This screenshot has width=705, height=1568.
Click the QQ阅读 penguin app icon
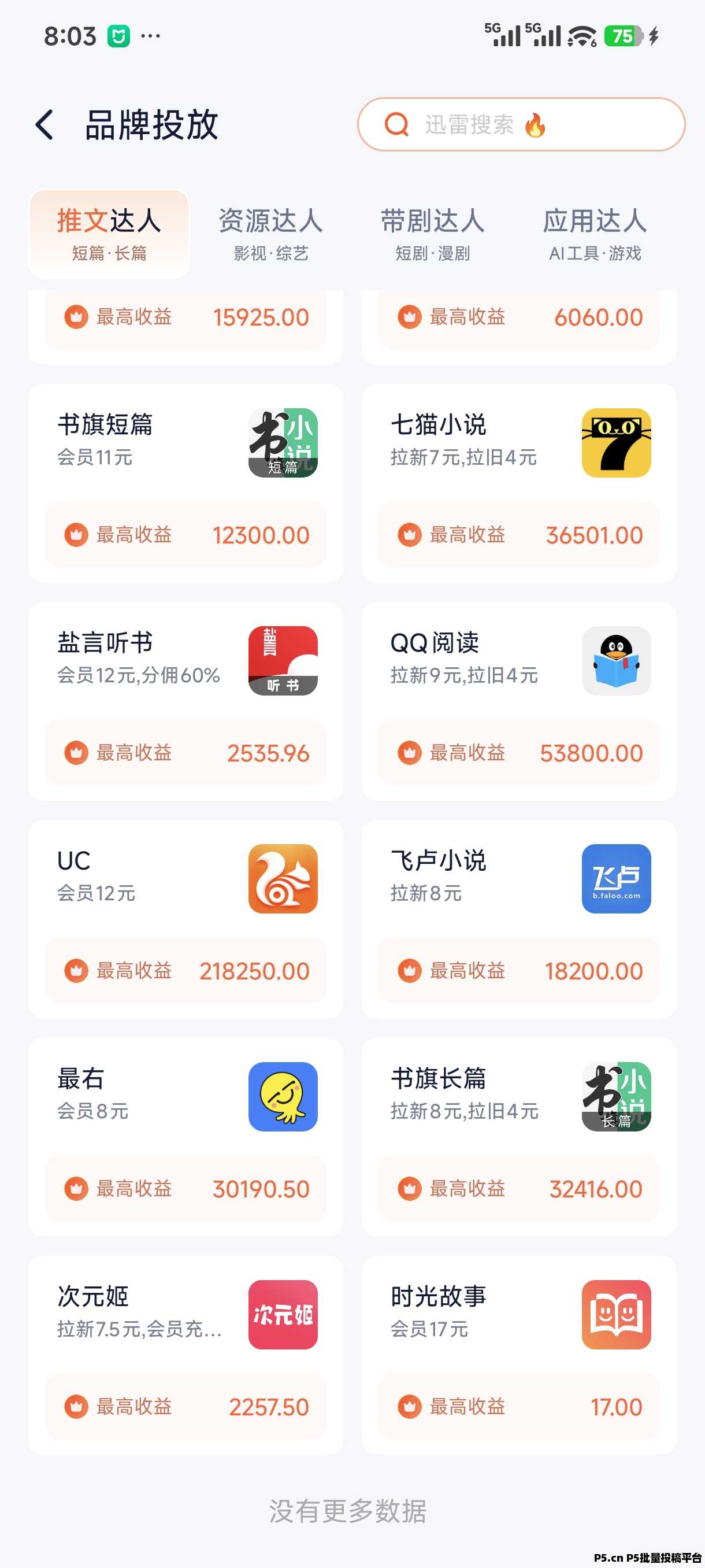click(616, 661)
